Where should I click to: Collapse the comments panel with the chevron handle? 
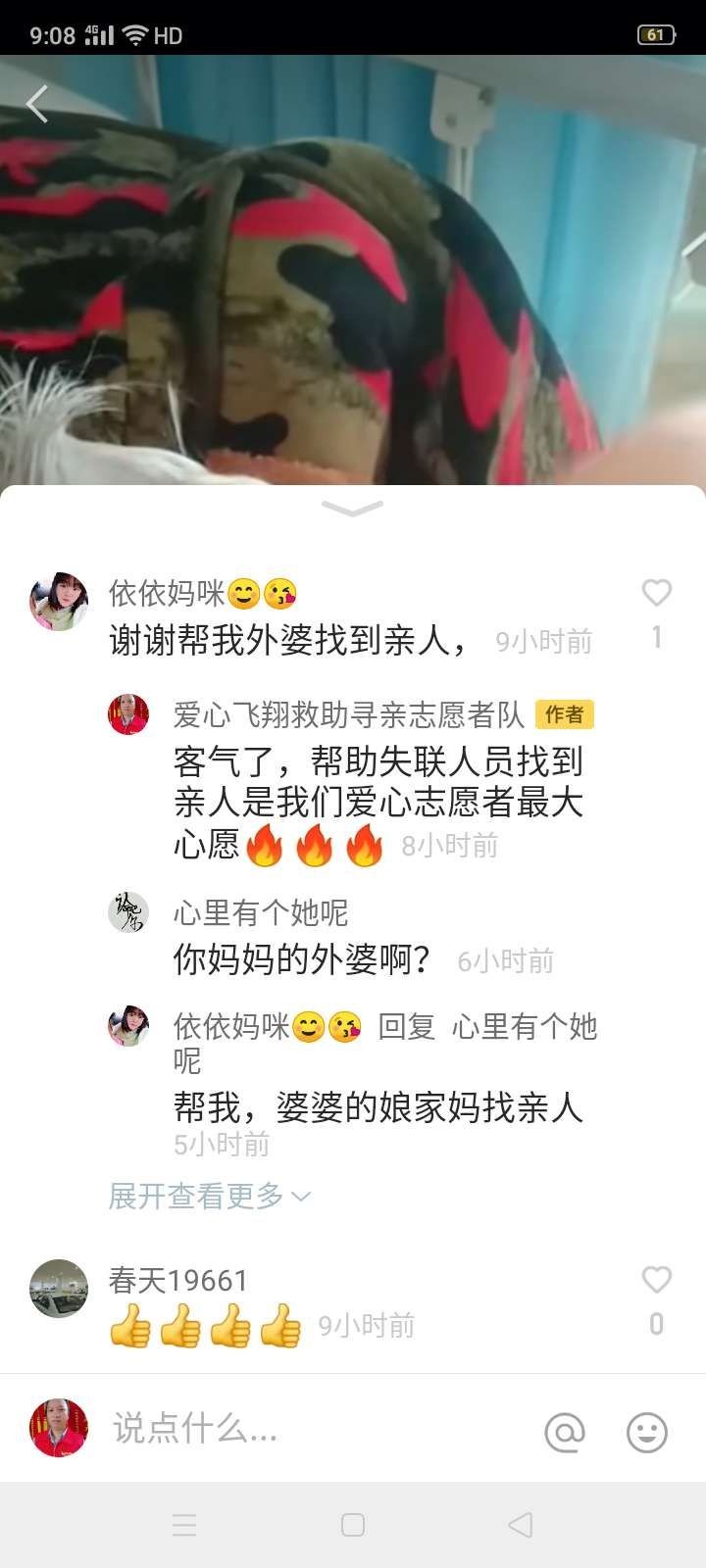(352, 508)
